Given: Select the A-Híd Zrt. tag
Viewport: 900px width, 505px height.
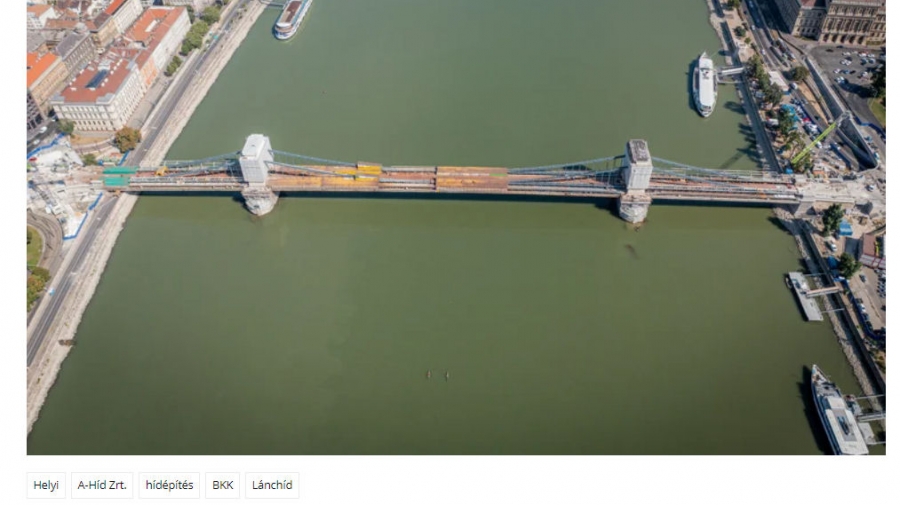Looking at the screenshot, I should point(102,485).
